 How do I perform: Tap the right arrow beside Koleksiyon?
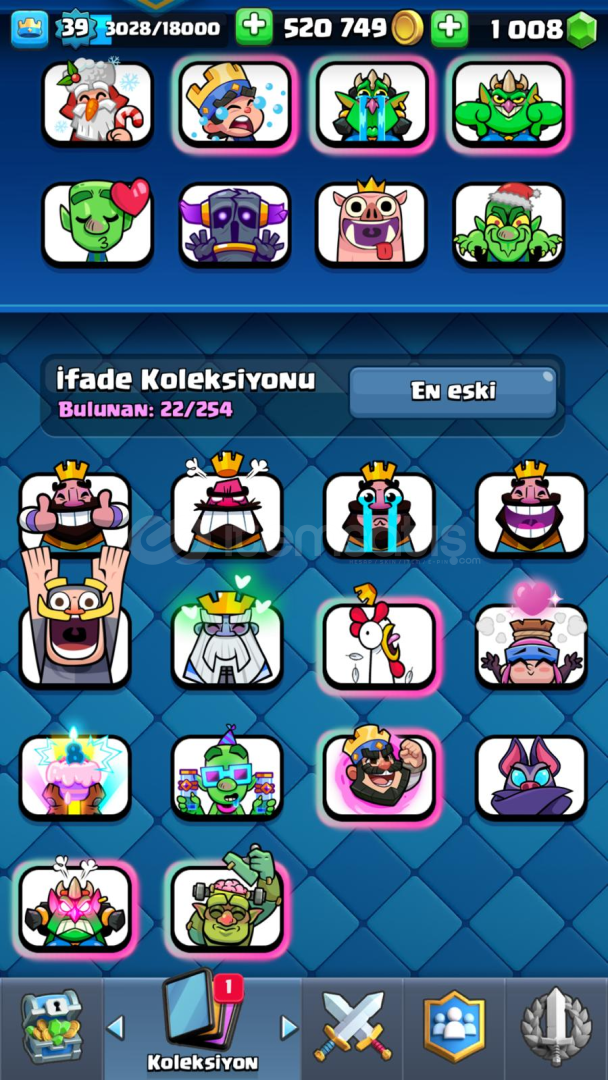coord(289,1027)
